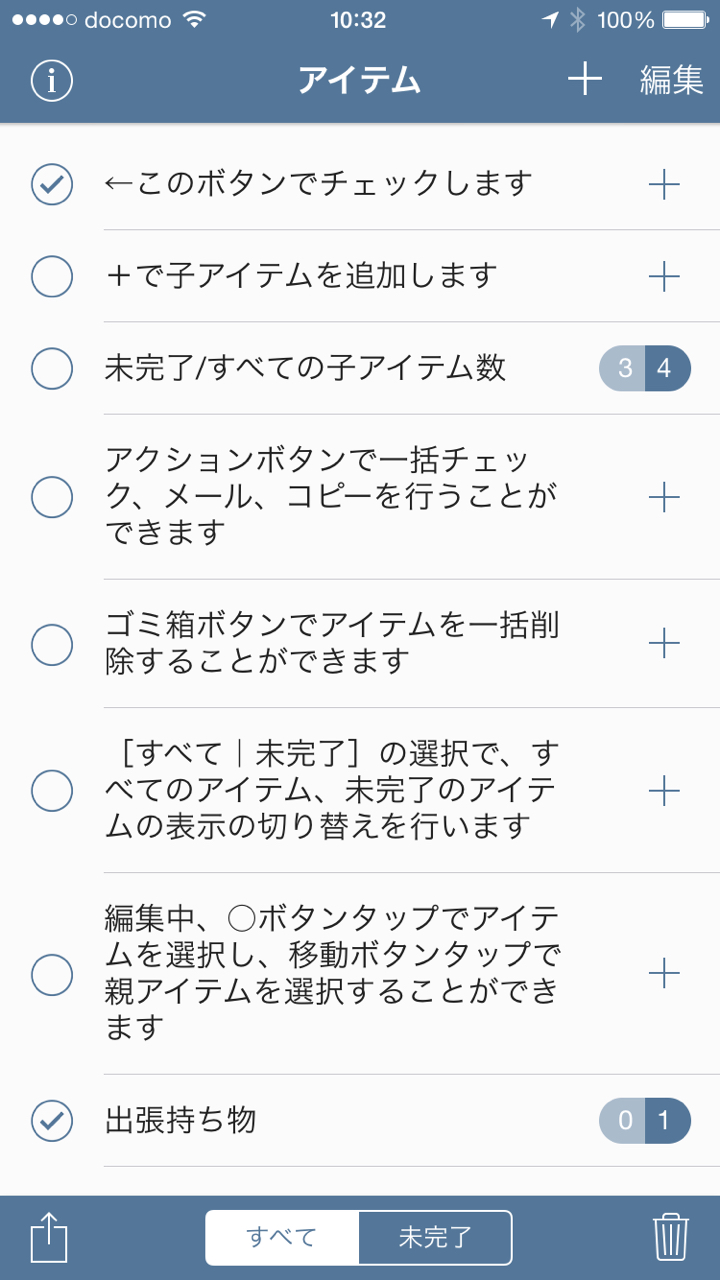Add child item to ＋で子アイテムを追加します

coord(664,276)
